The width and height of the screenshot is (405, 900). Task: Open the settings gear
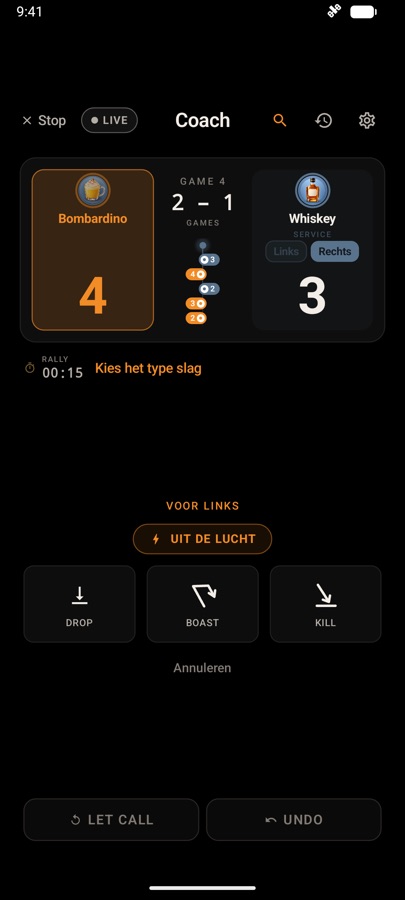[367, 121]
